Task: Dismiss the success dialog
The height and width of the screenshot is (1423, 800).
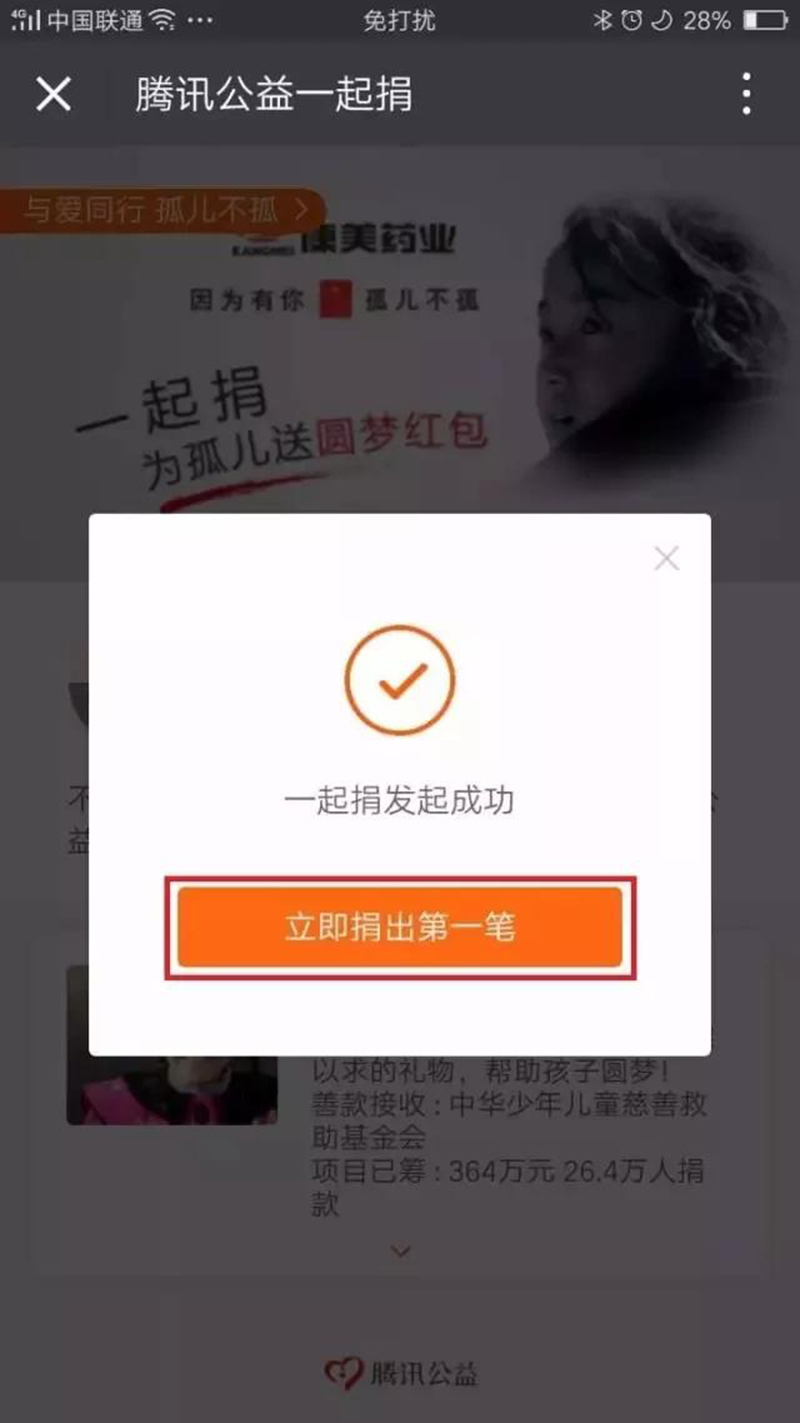Action: click(x=666, y=559)
